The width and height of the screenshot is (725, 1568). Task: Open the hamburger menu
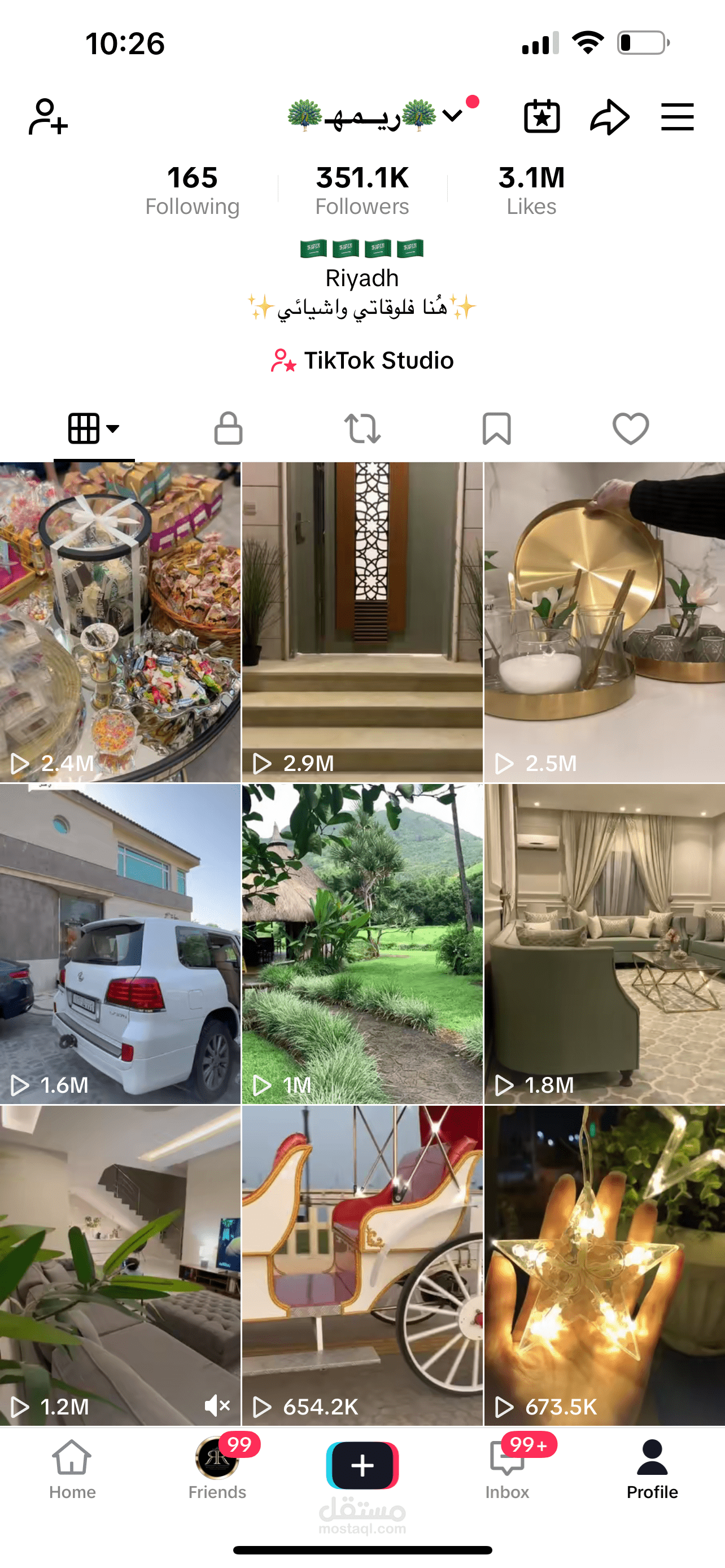click(677, 116)
